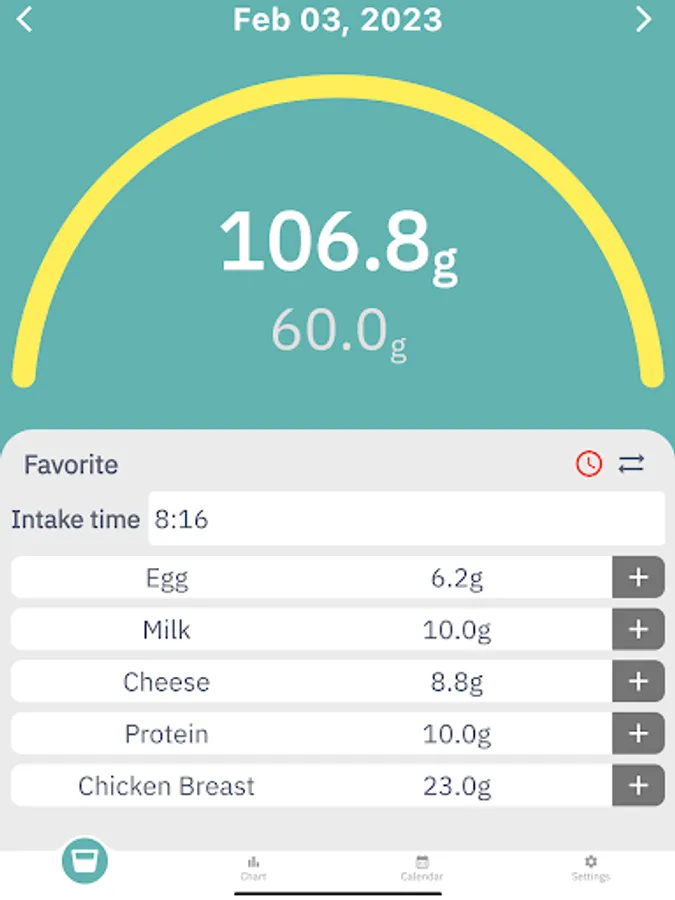The width and height of the screenshot is (675, 900).
Task: Go to the next day
Action: coord(644,19)
